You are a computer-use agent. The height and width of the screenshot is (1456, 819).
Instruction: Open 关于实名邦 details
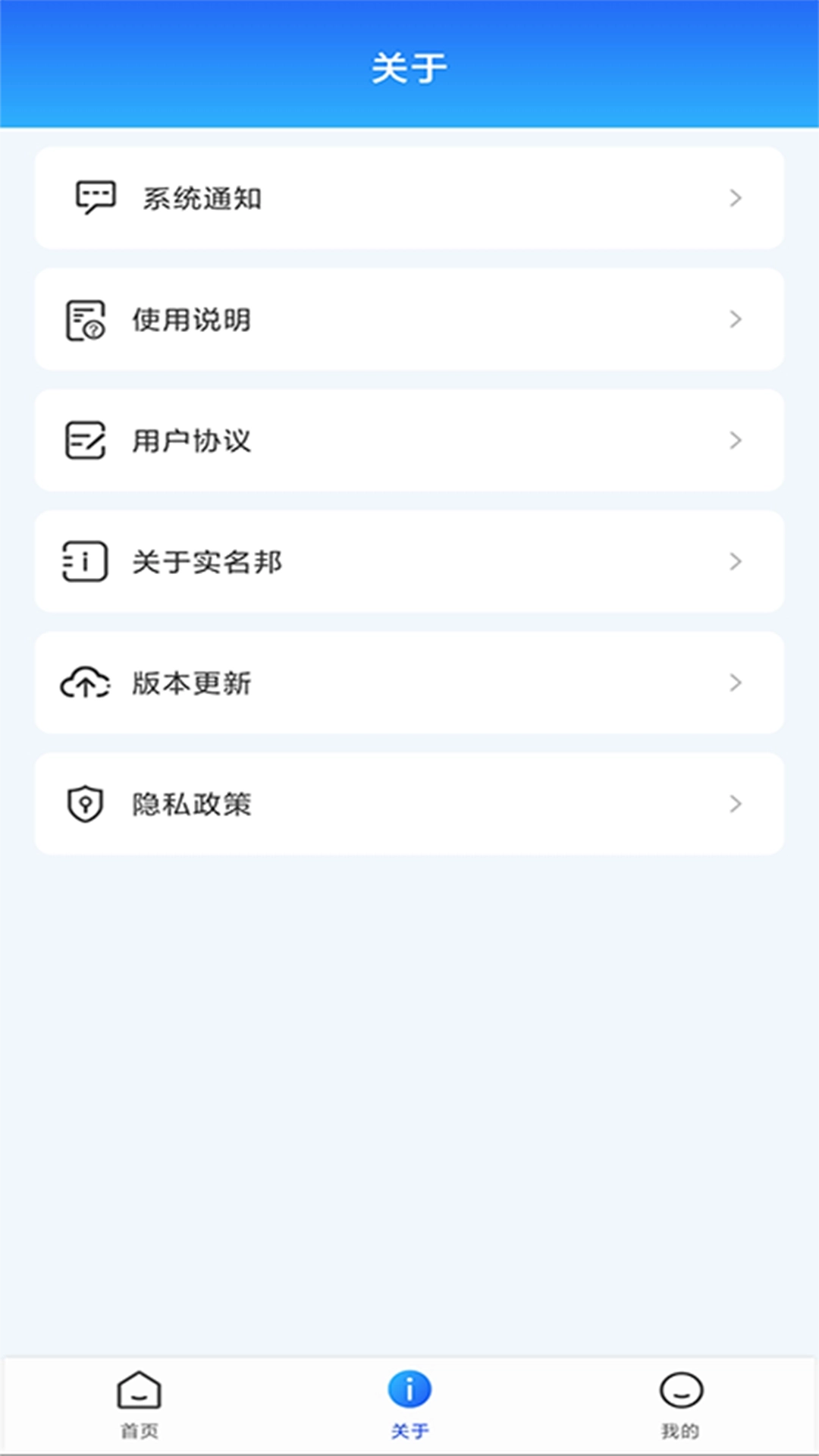[x=409, y=561]
